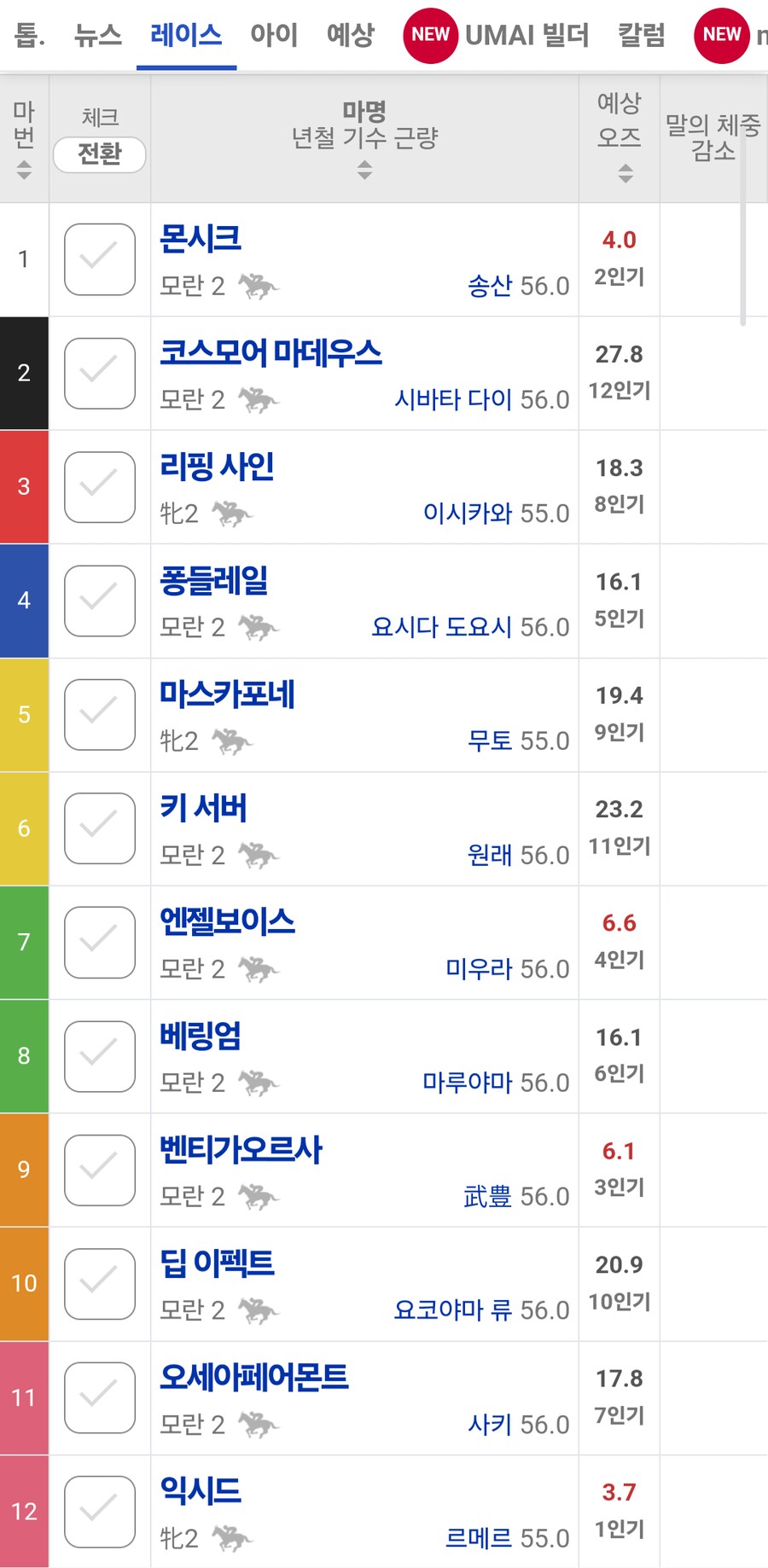768x1568 pixels.
Task: Open jockey 시바타 다이 profile
Action: (452, 399)
